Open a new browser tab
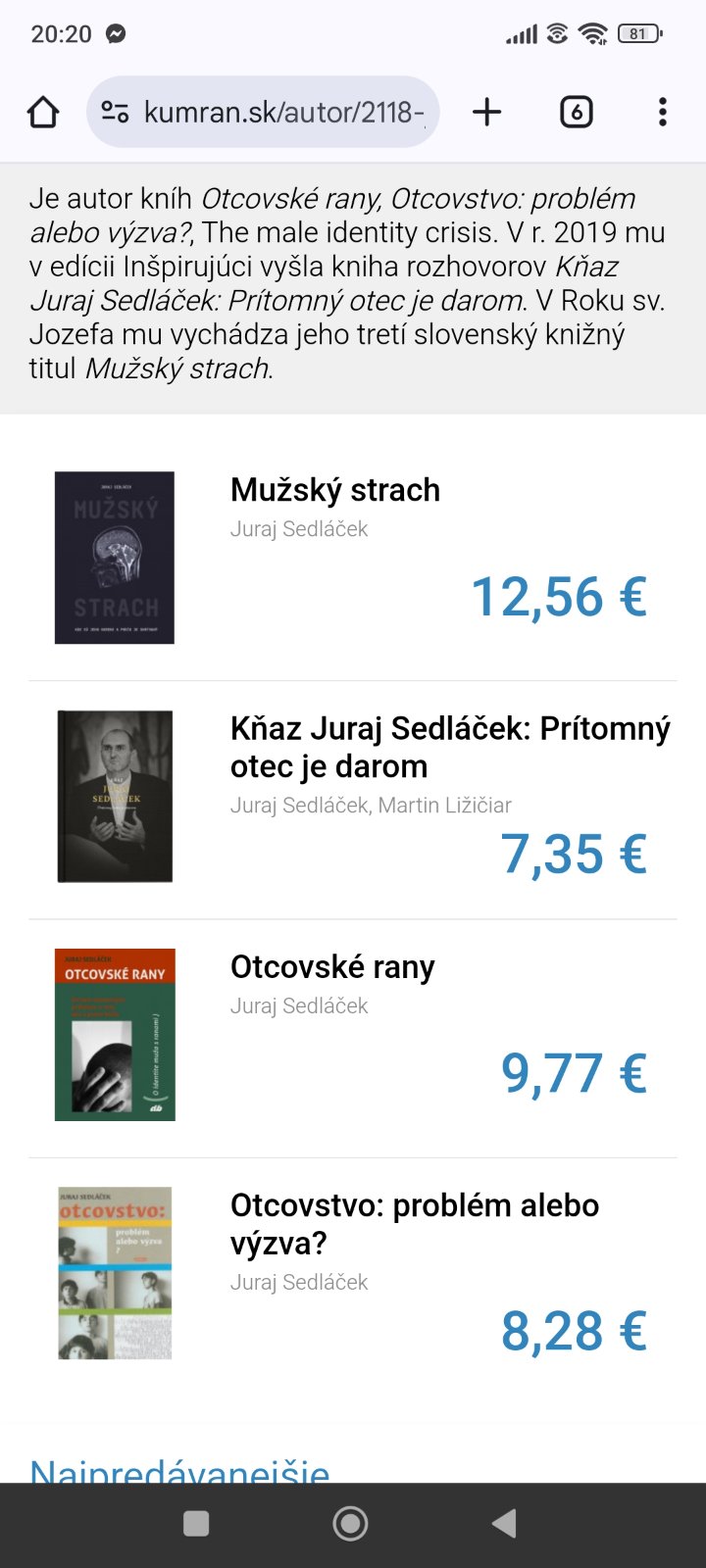Image resolution: width=706 pixels, height=1568 pixels. pos(486,113)
